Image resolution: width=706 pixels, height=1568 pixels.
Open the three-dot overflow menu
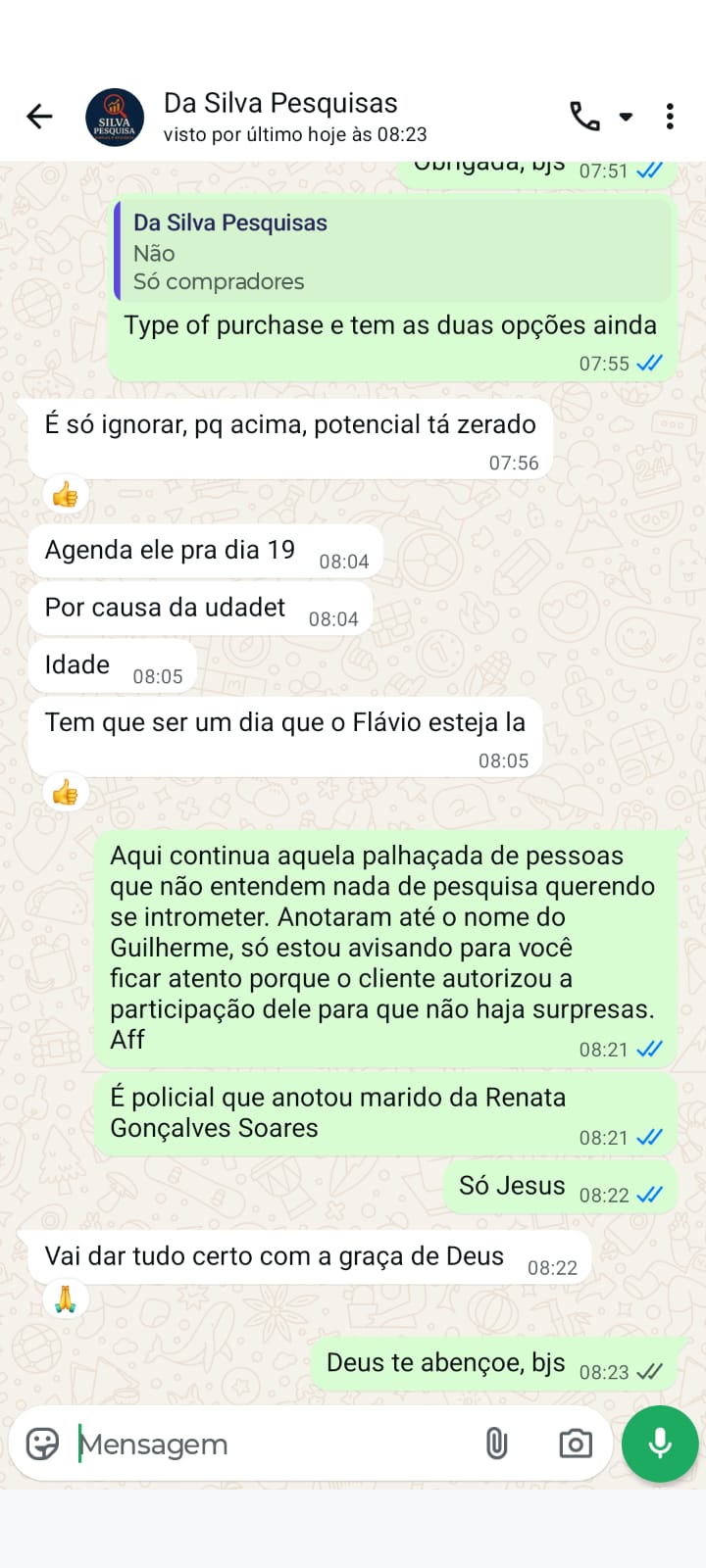tap(670, 117)
